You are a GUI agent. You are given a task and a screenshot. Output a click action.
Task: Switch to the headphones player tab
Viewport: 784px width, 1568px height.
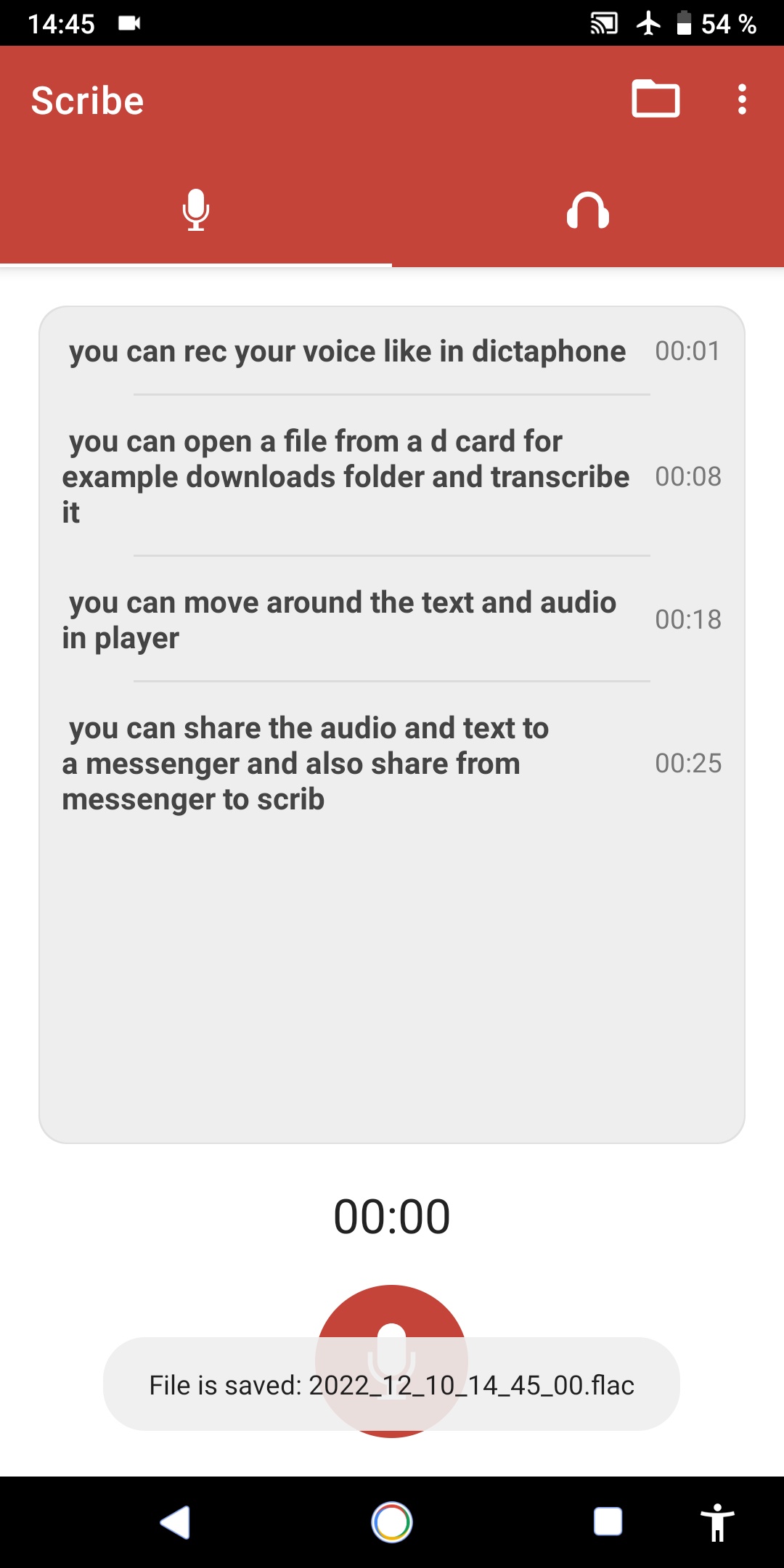tap(588, 211)
